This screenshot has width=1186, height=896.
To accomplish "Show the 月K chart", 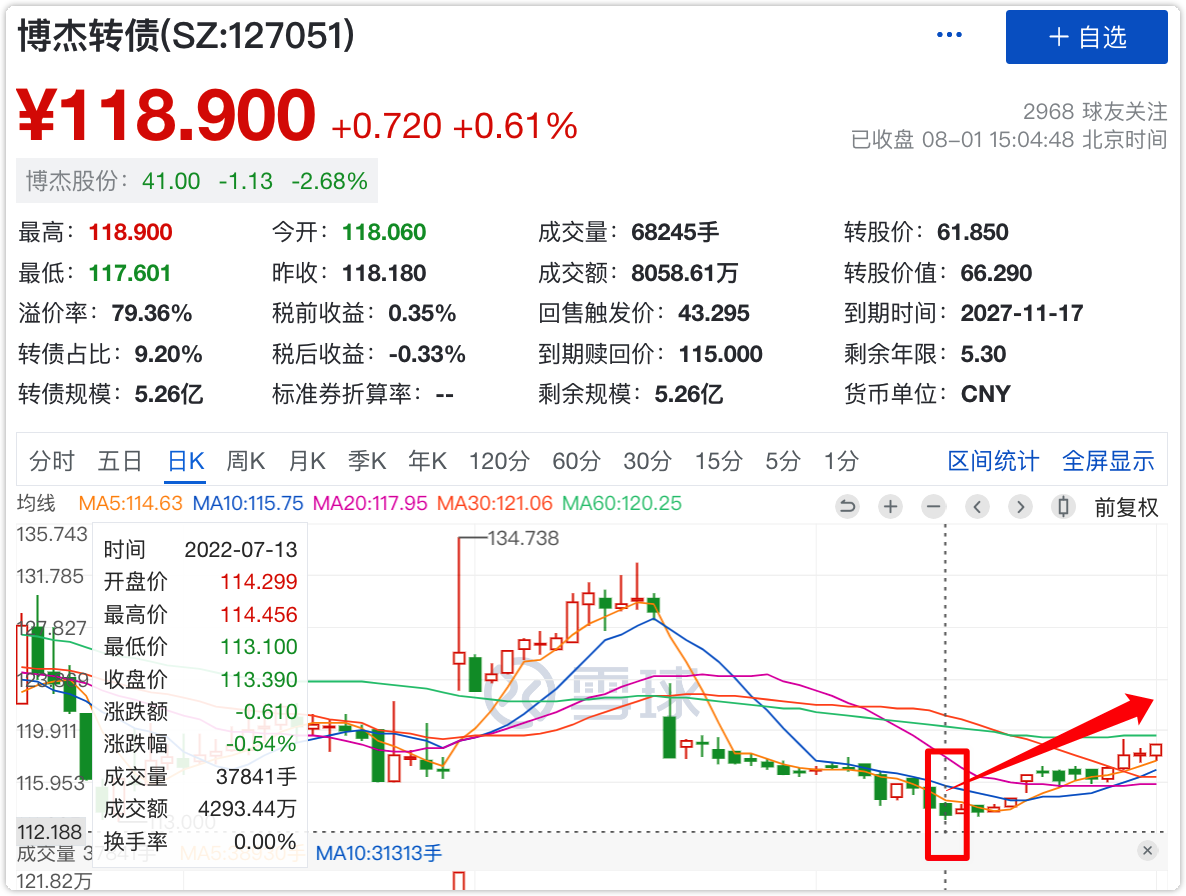I will pos(307,461).
